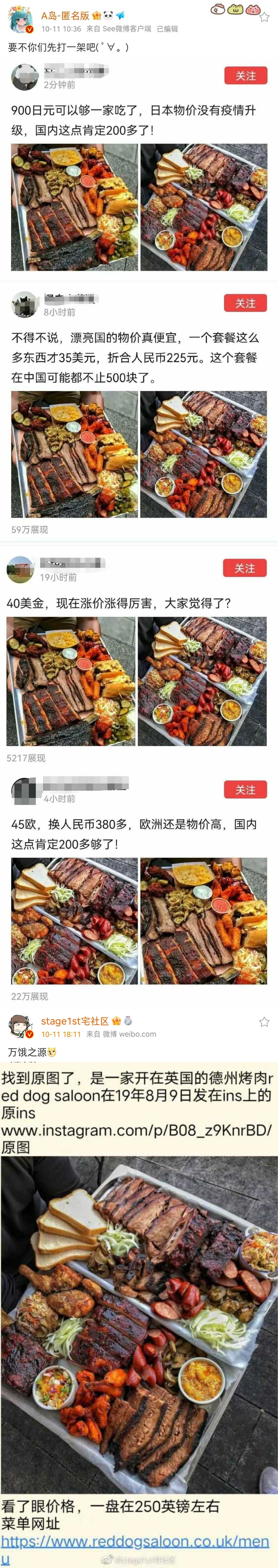The image size is (278, 1568).
Task: Open the stage1st宅社区 username link
Action: click(75, 1021)
